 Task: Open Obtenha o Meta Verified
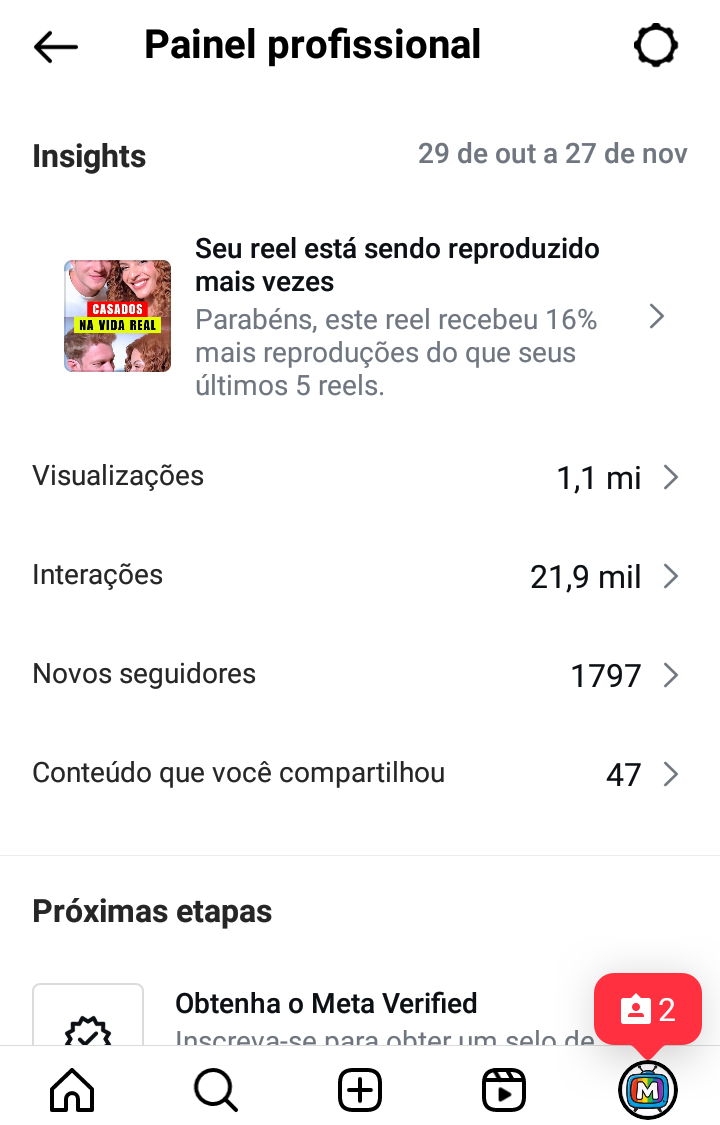(x=326, y=1003)
